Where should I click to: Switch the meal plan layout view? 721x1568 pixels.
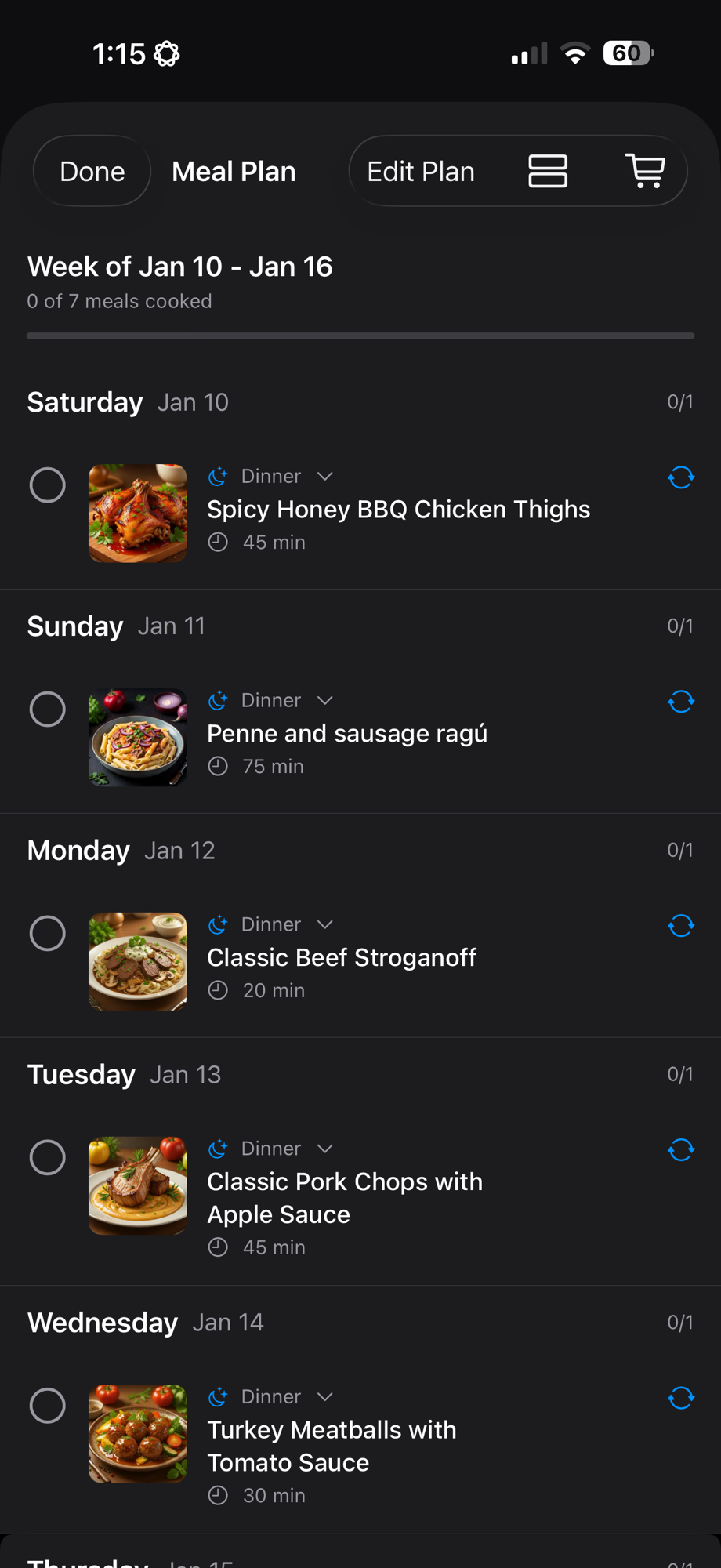(x=548, y=172)
